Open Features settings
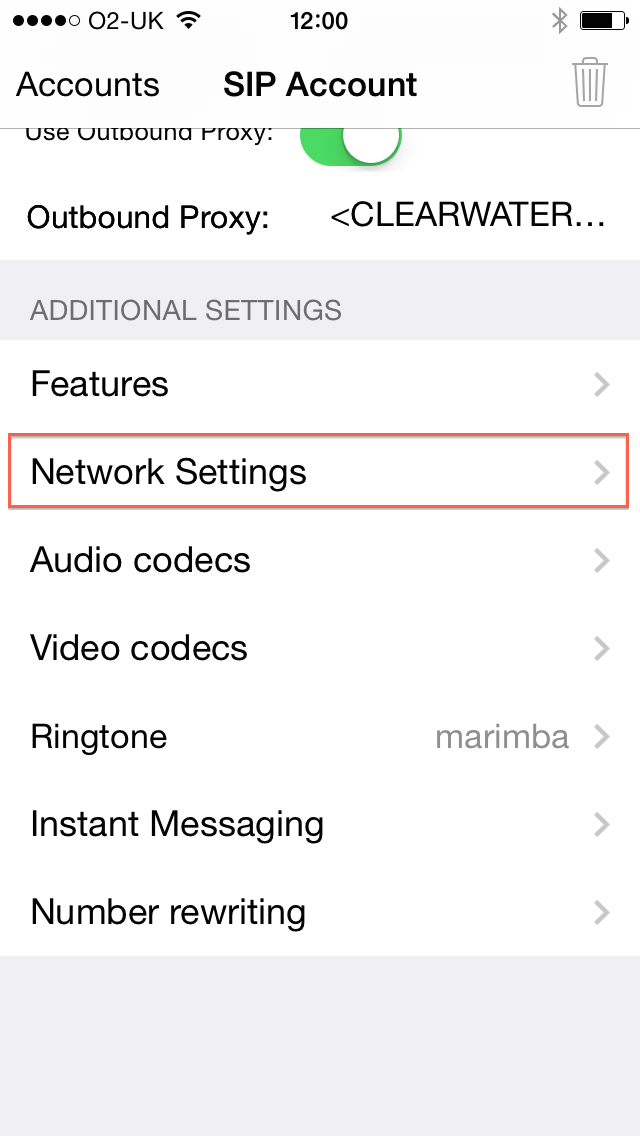The image size is (640, 1136). (x=320, y=384)
